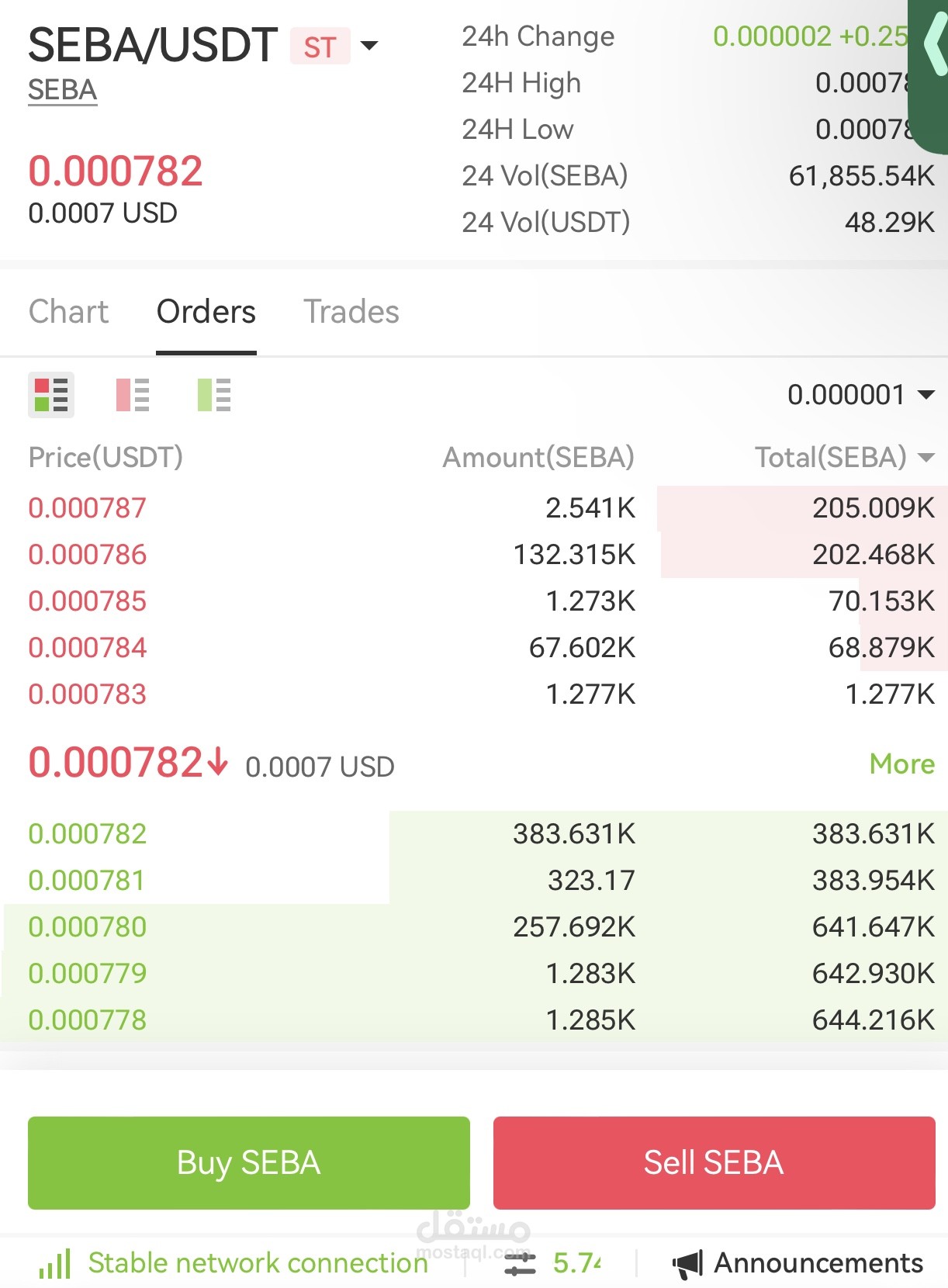Viewport: 948px width, 1288px height.
Task: Switch to sell-orders-only order book view
Action: pos(133,395)
